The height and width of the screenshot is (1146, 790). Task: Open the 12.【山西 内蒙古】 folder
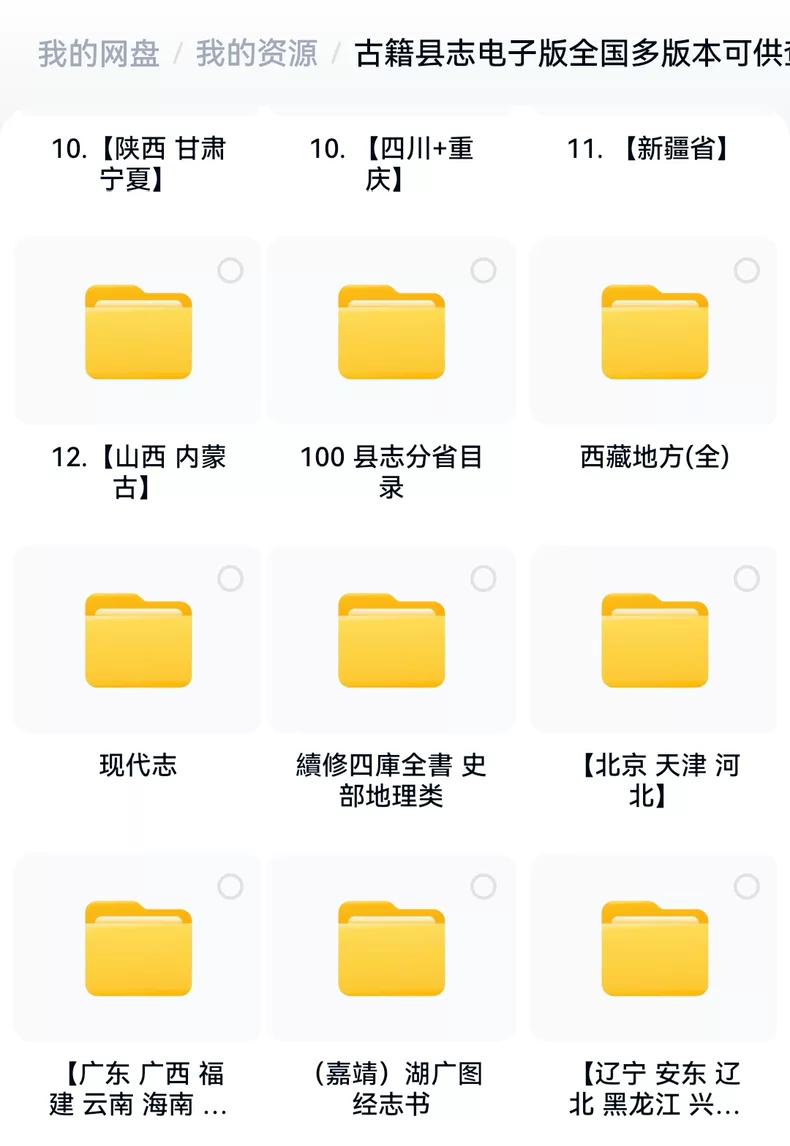[138, 332]
